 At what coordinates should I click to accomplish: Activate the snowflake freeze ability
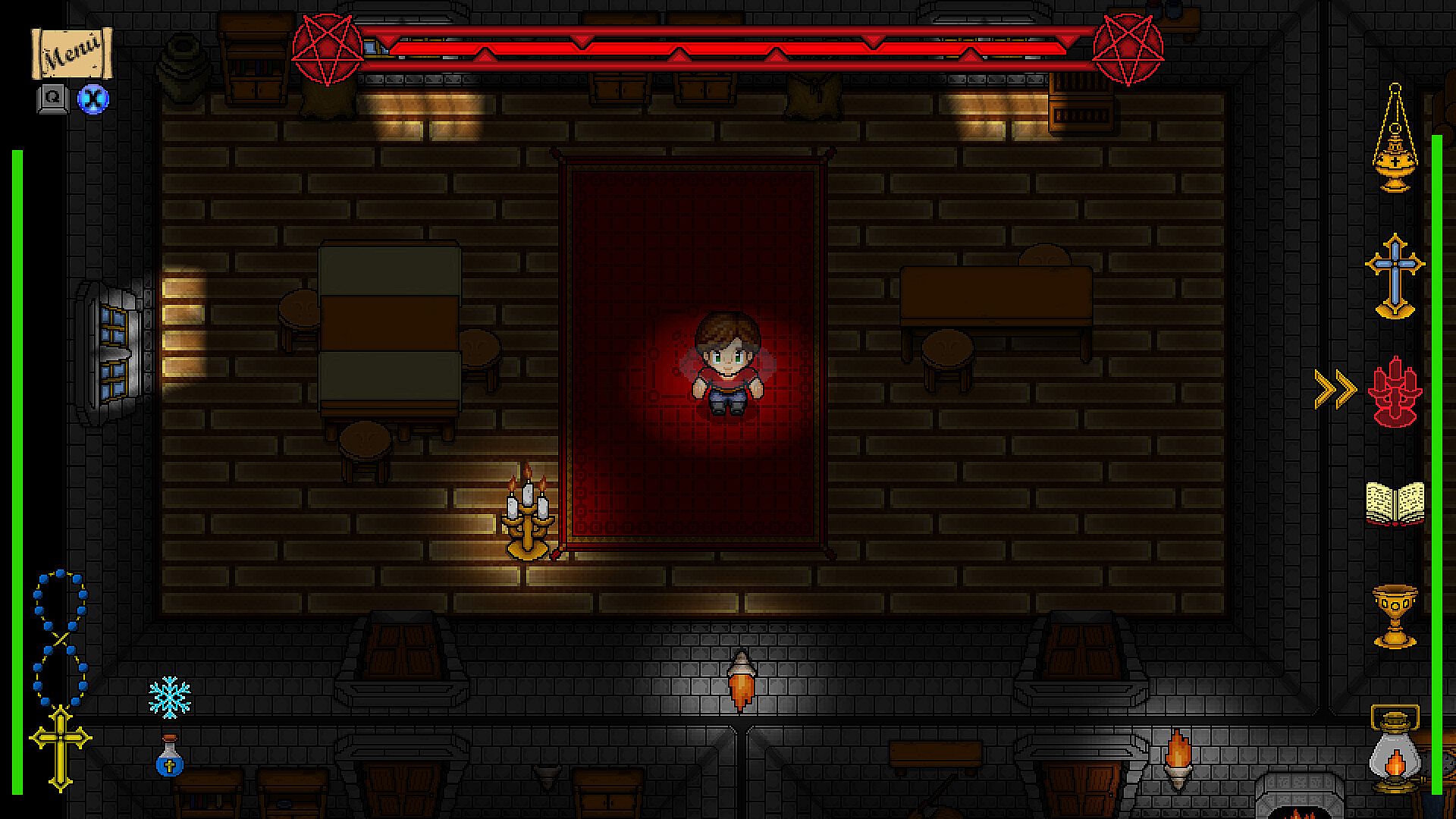pos(169,697)
